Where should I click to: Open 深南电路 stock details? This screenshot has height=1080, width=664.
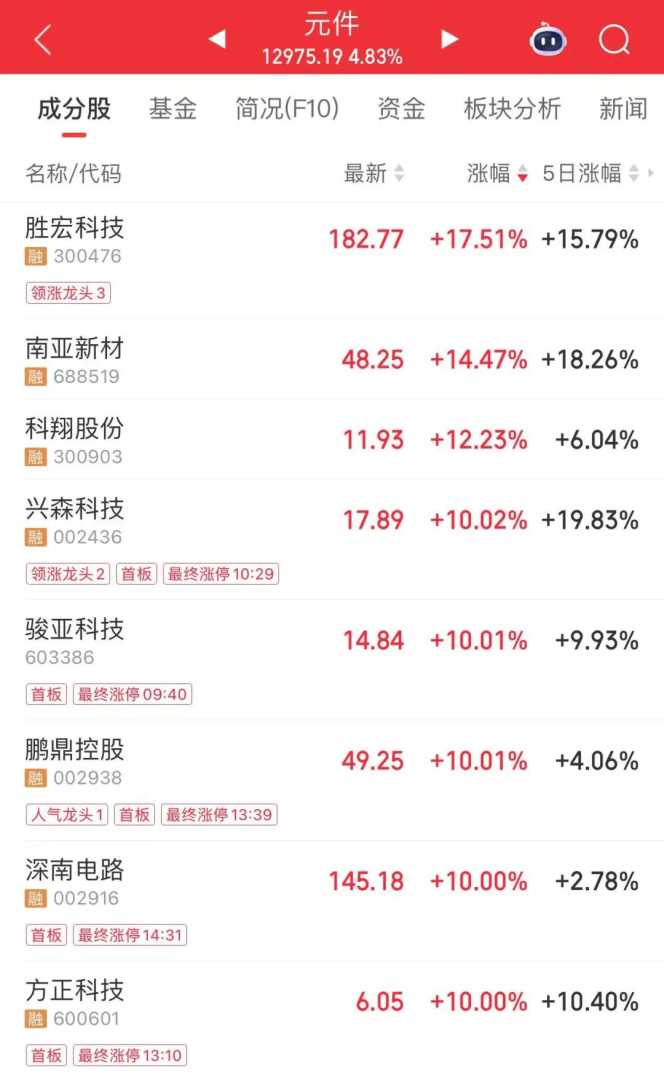75,869
